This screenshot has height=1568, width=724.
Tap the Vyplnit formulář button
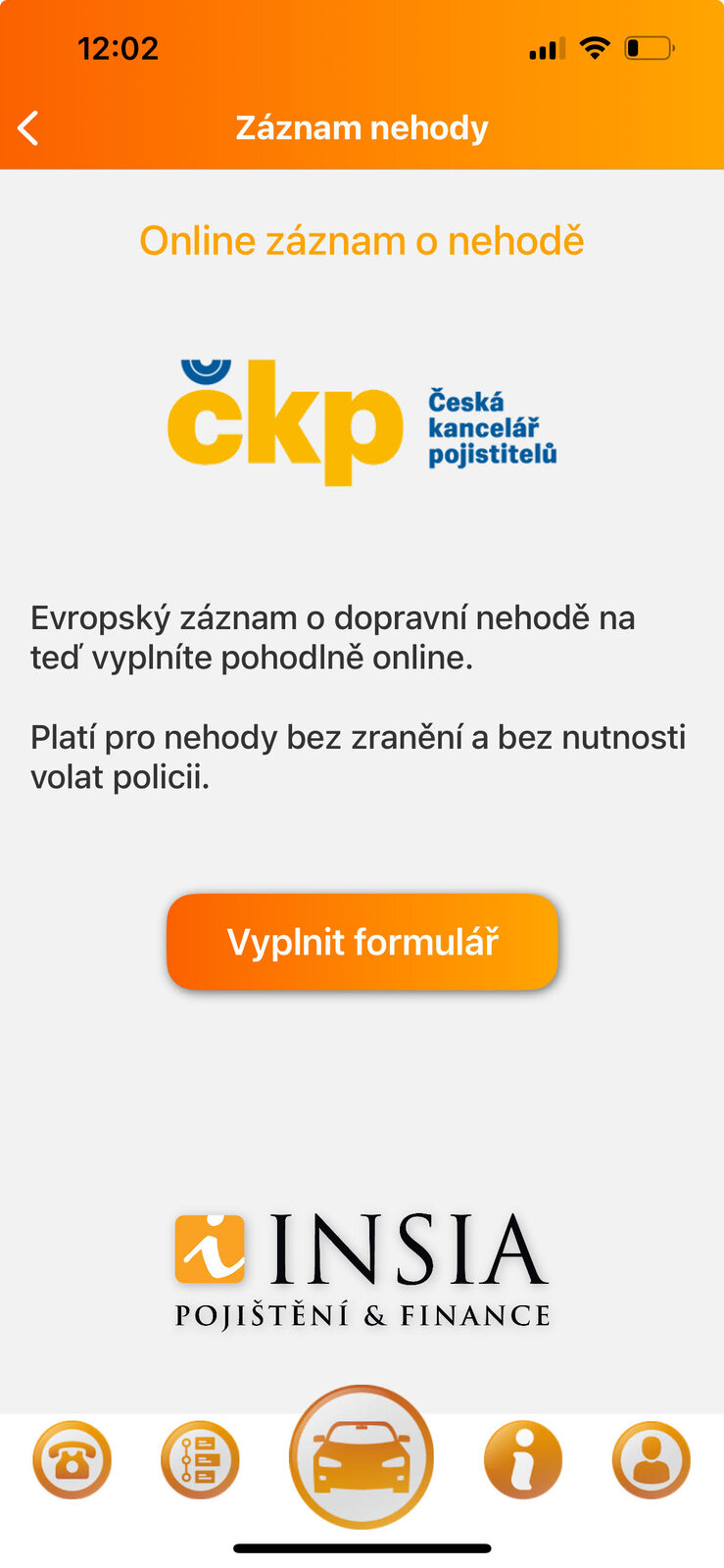tap(362, 942)
